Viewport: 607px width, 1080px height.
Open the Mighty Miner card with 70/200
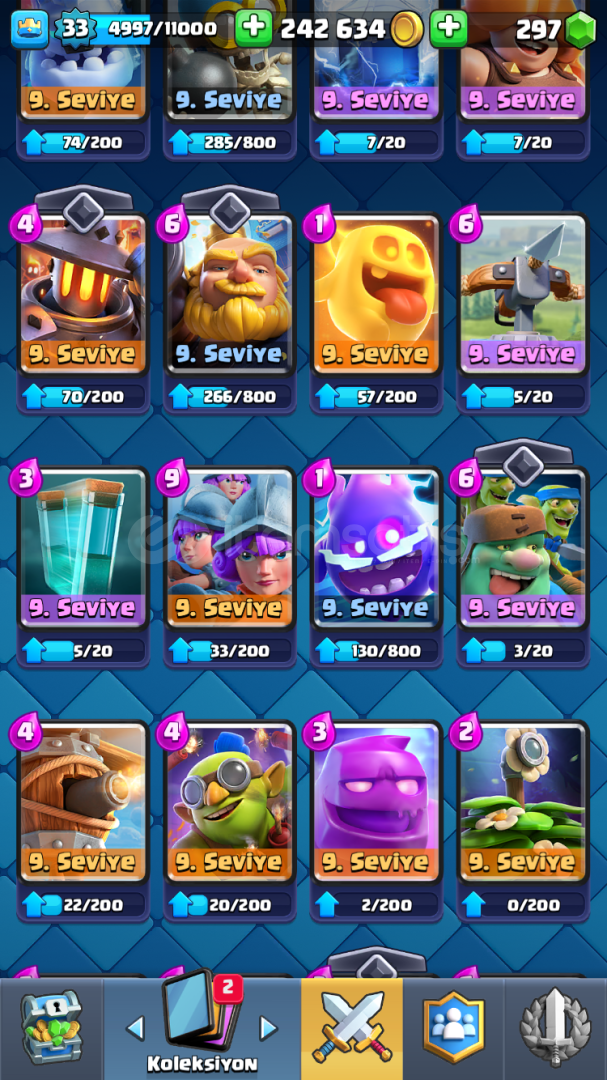(x=83, y=294)
